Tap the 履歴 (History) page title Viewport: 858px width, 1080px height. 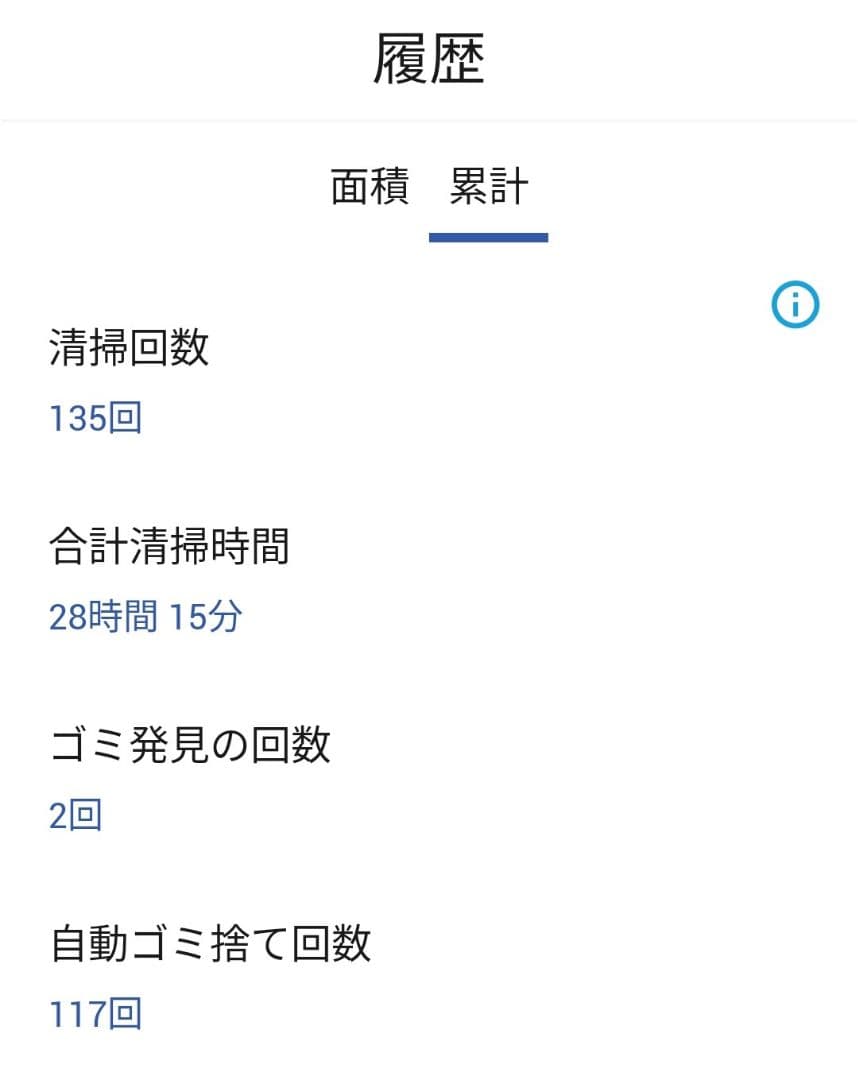point(428,55)
